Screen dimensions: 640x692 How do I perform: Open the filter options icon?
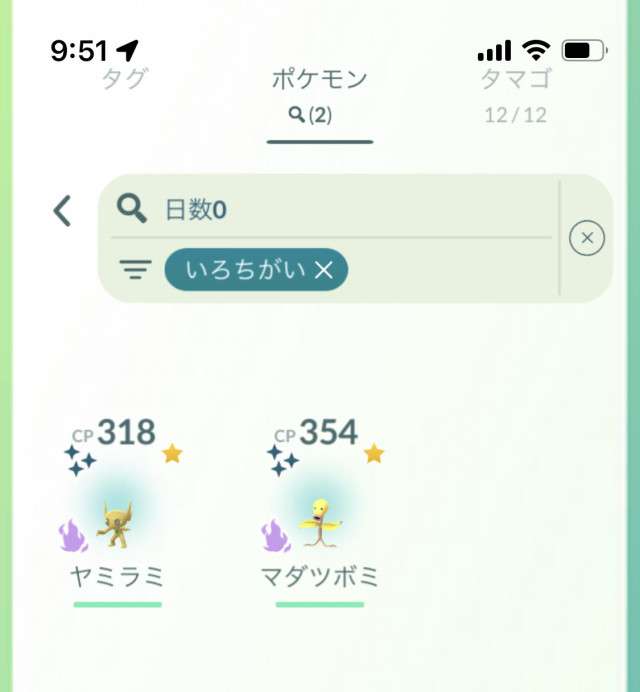pos(135,270)
